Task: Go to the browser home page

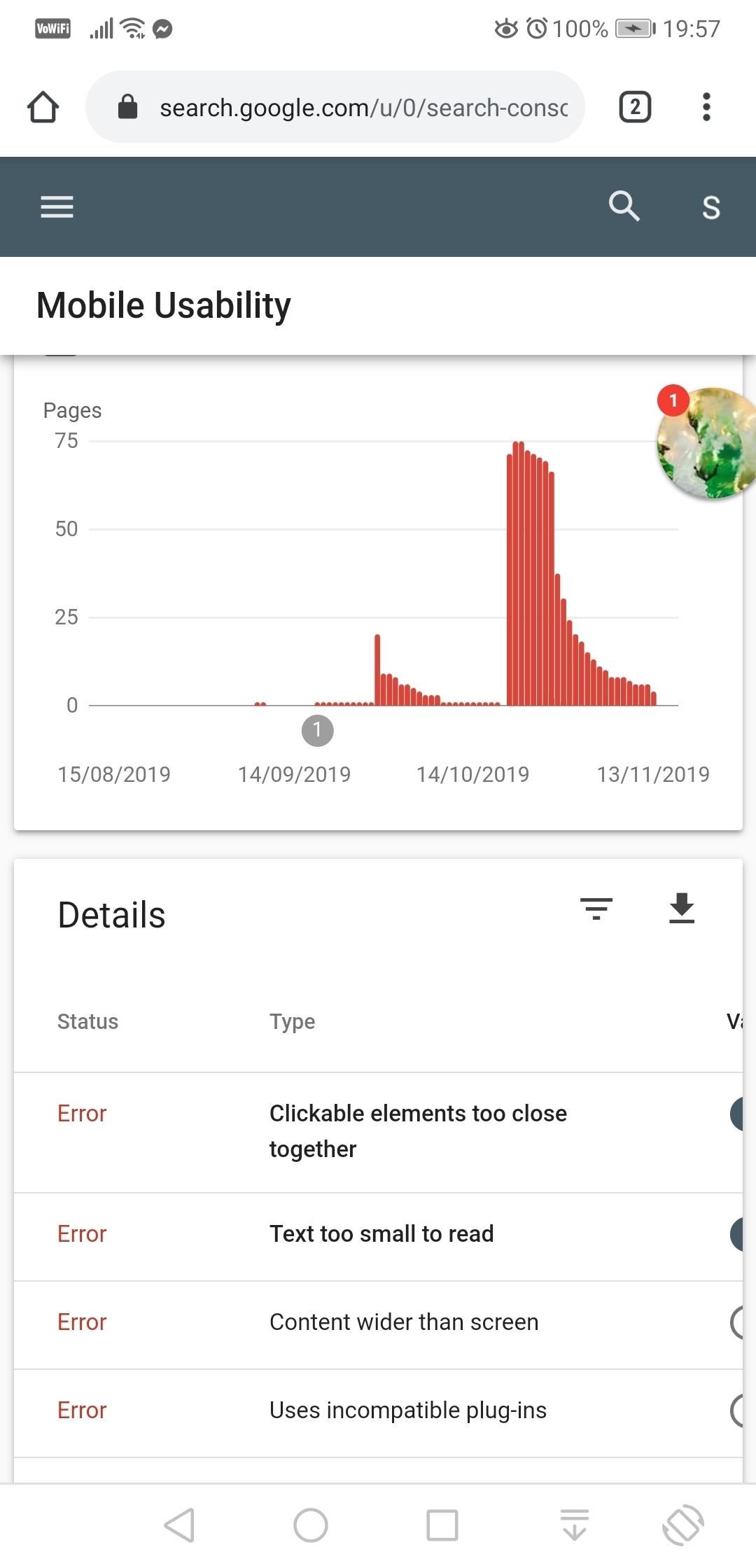Action: pyautogui.click(x=43, y=108)
